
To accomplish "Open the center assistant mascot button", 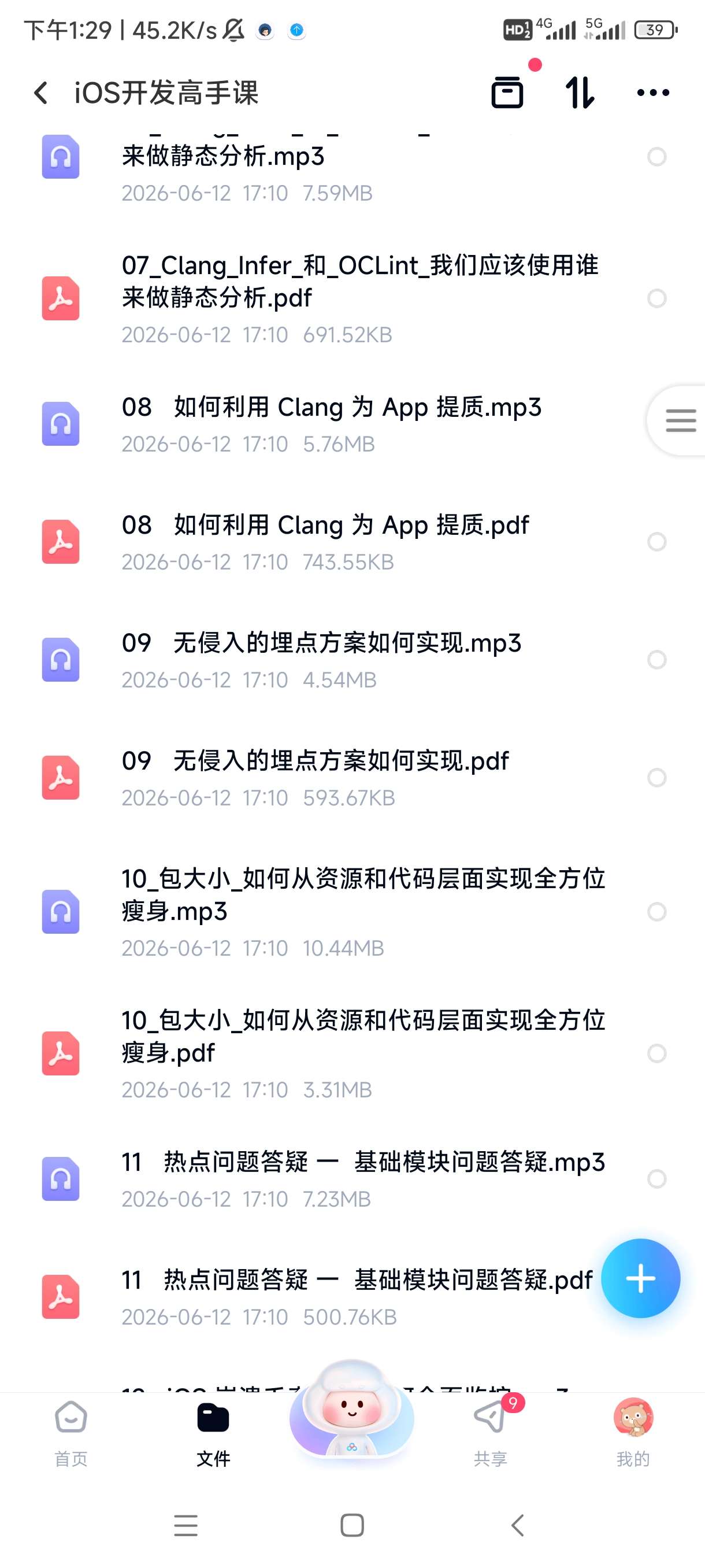I will point(351,1411).
